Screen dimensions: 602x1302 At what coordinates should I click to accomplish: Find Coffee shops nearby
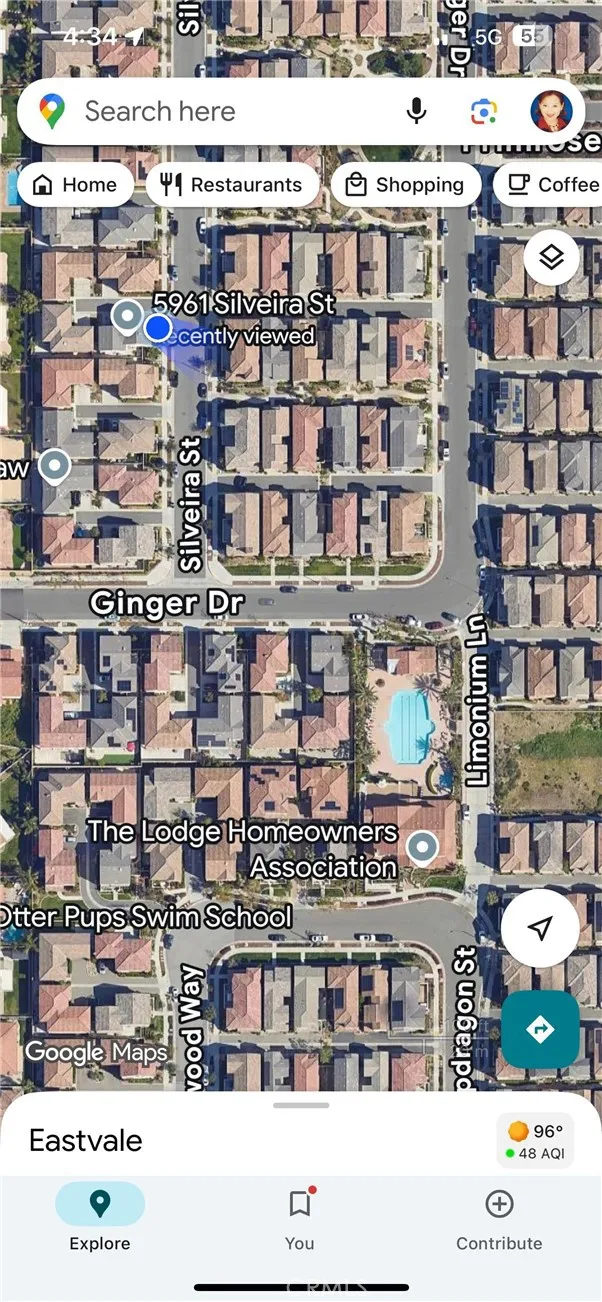(552, 185)
